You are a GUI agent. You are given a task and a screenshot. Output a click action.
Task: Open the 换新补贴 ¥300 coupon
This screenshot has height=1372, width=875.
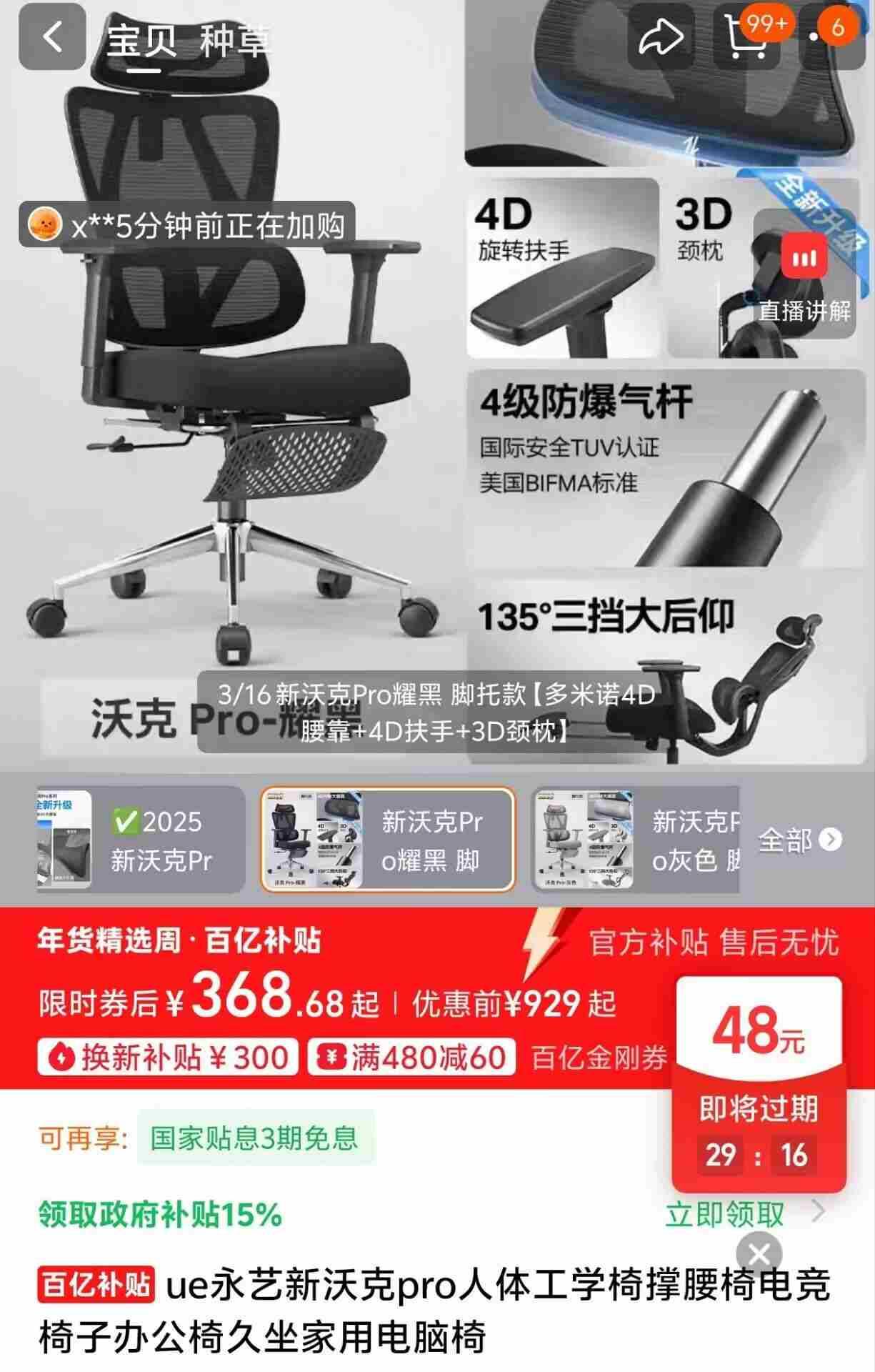(168, 1058)
